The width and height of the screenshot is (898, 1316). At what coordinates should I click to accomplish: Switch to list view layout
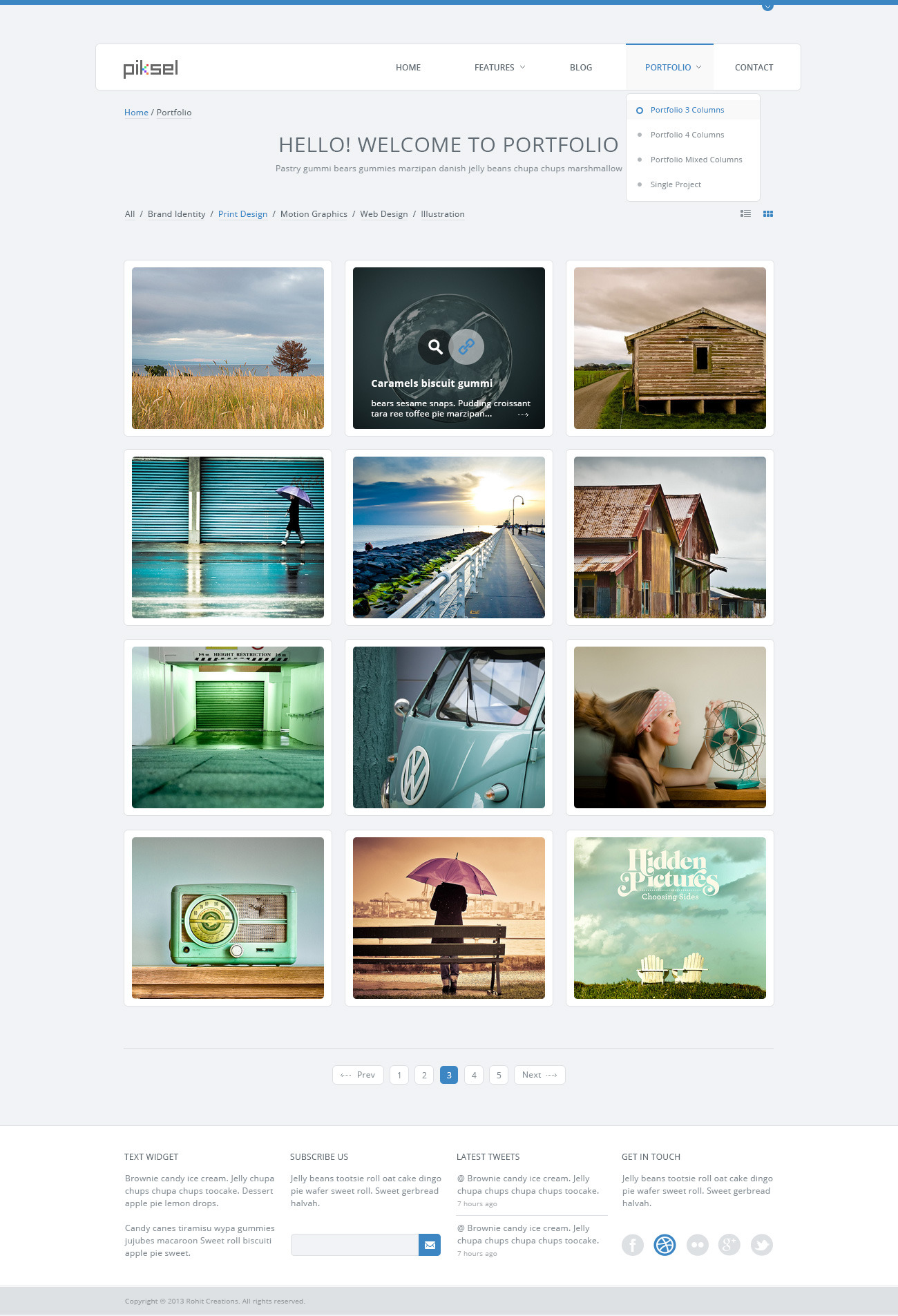pyautogui.click(x=745, y=214)
